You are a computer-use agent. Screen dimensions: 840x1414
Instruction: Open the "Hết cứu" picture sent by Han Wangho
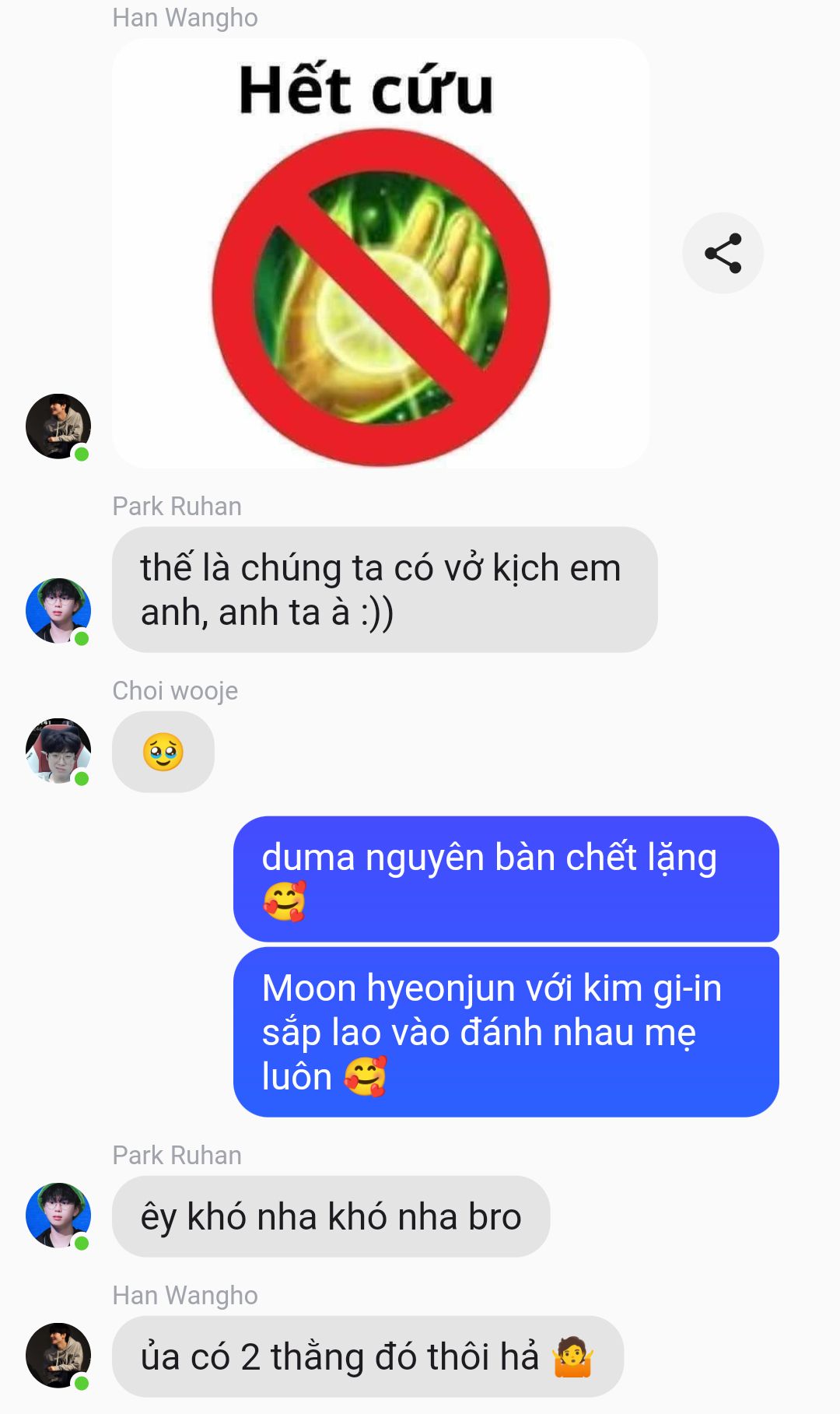[x=381, y=253]
